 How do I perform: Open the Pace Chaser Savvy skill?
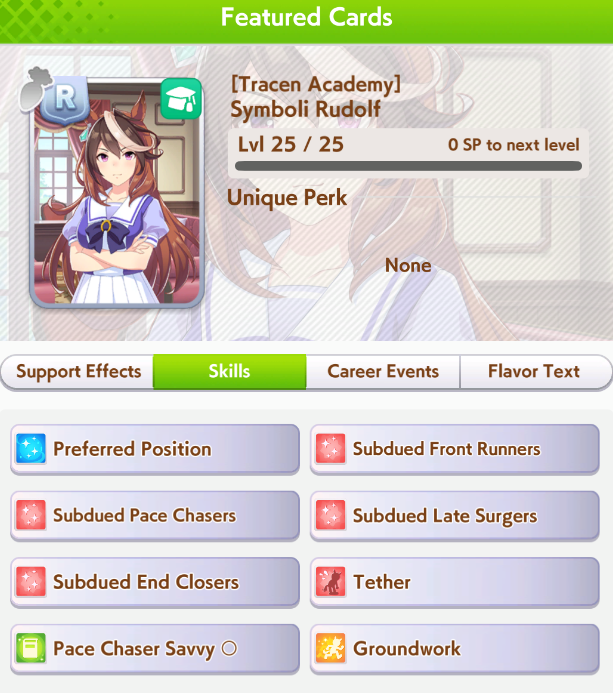pos(155,648)
